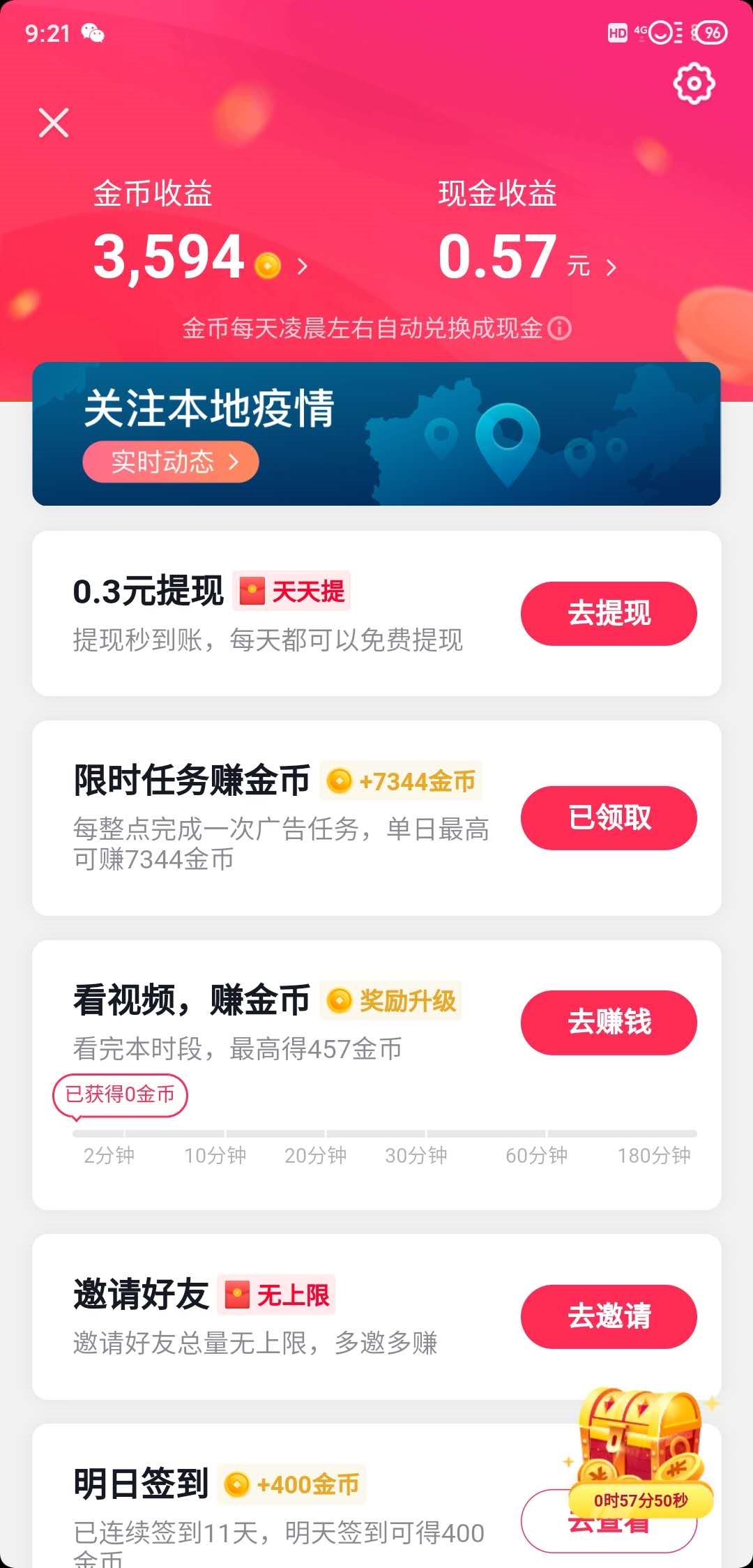Tap 实时动态 on the epidemic banner
Screen dimensions: 753x1568
171,462
